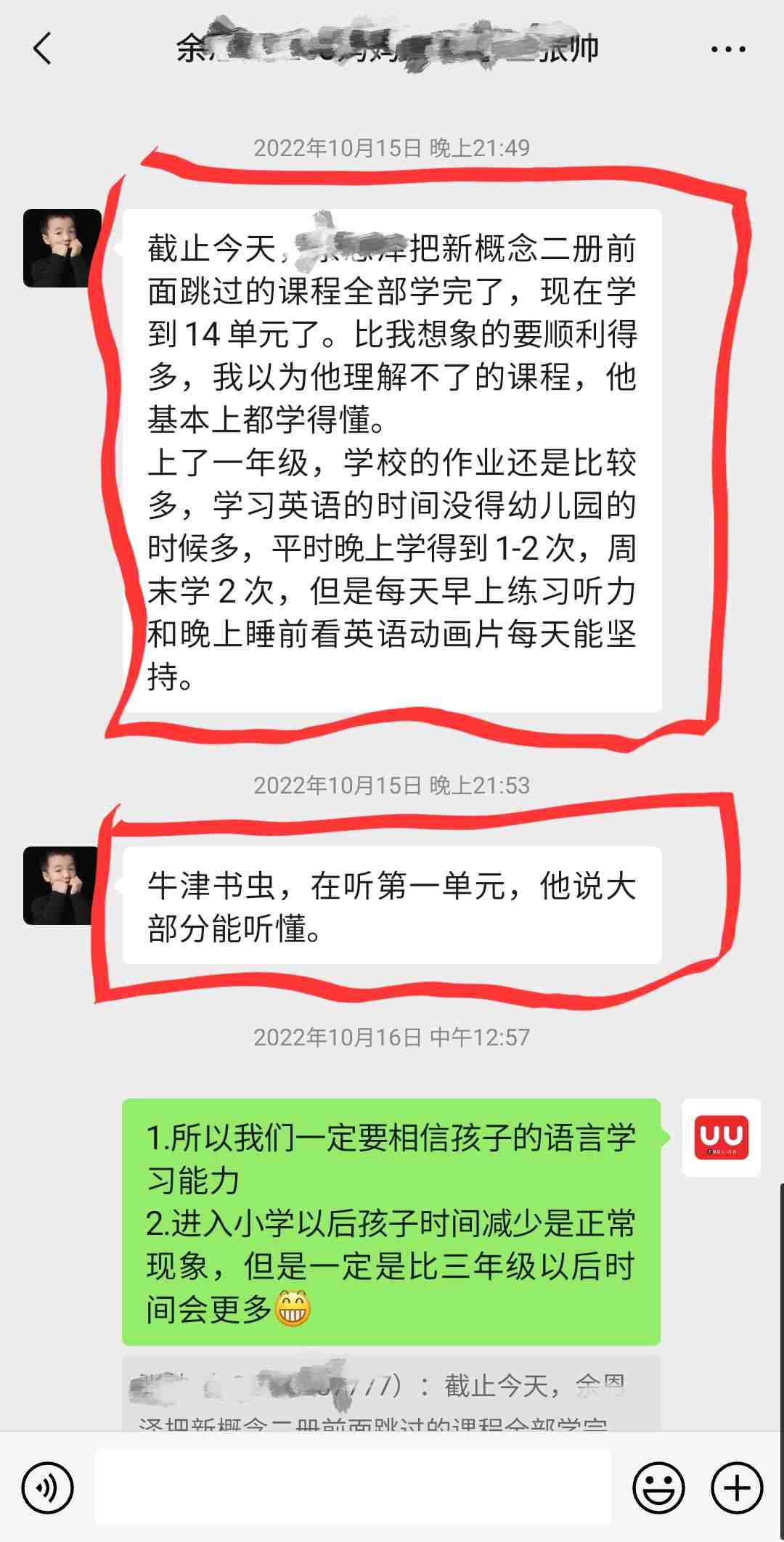The width and height of the screenshot is (784, 1542).
Task: Go back to the chat list
Action: [x=42, y=49]
